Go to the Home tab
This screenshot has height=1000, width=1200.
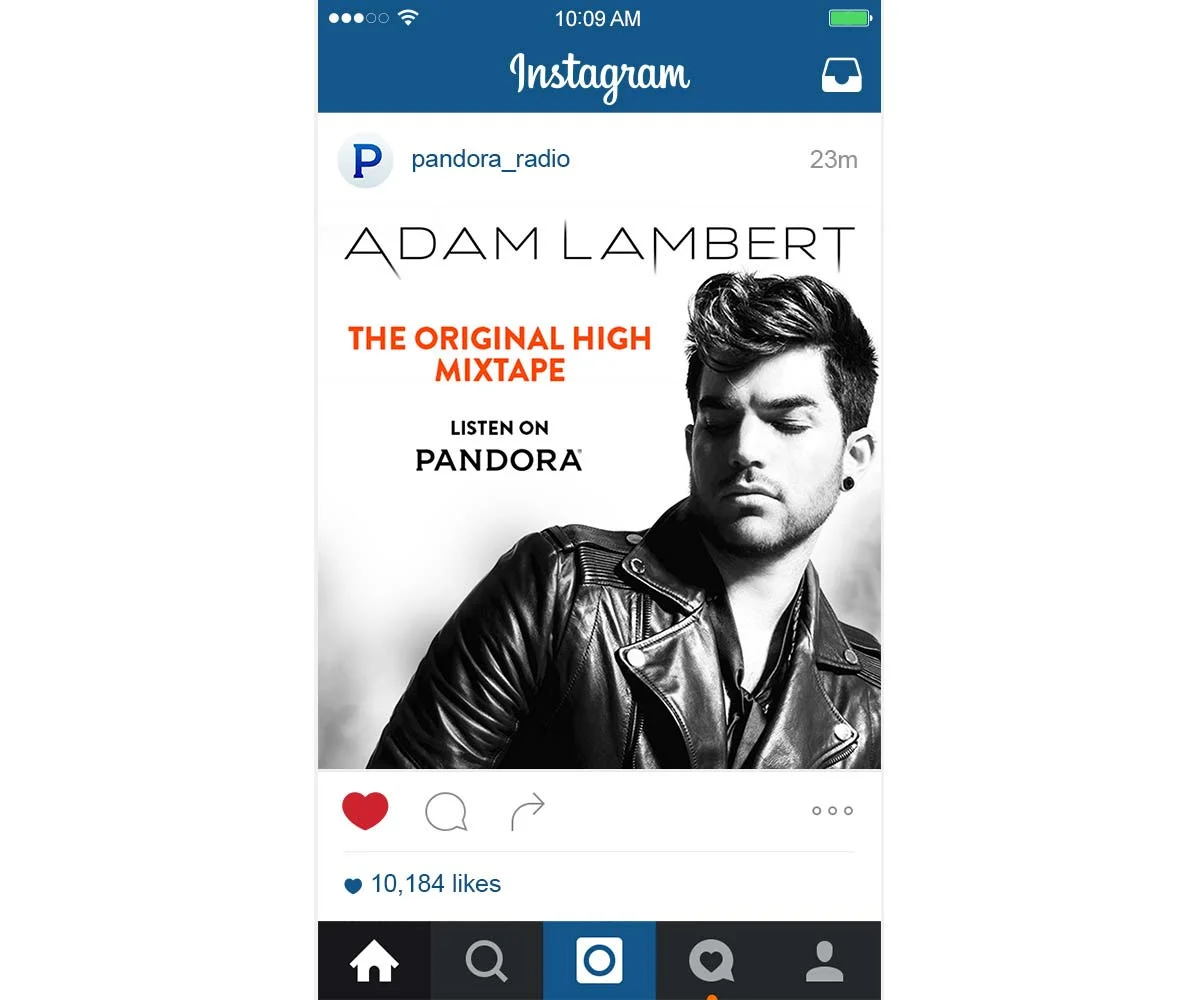pos(374,961)
